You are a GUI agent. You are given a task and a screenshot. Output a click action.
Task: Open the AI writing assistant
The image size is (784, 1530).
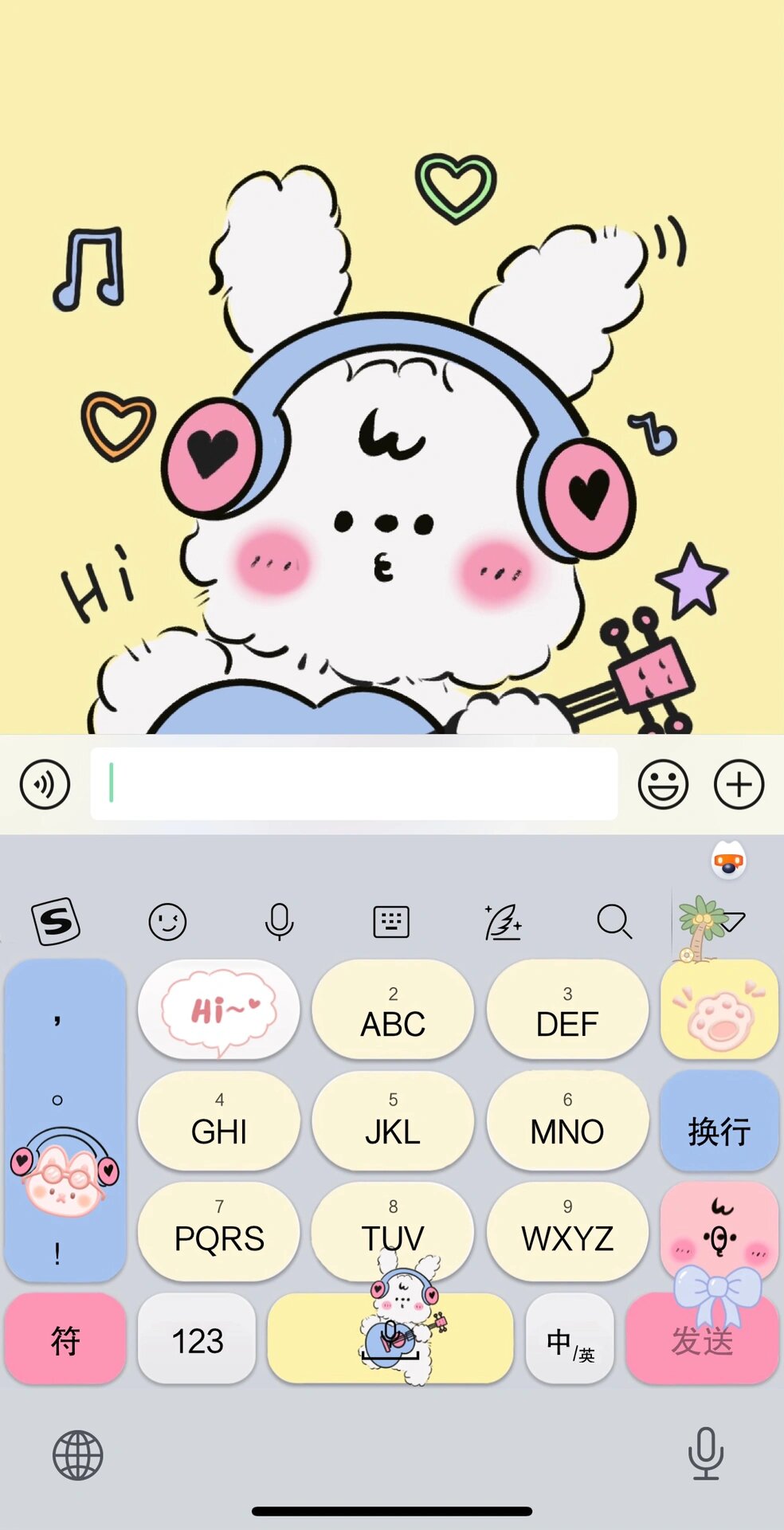click(503, 922)
